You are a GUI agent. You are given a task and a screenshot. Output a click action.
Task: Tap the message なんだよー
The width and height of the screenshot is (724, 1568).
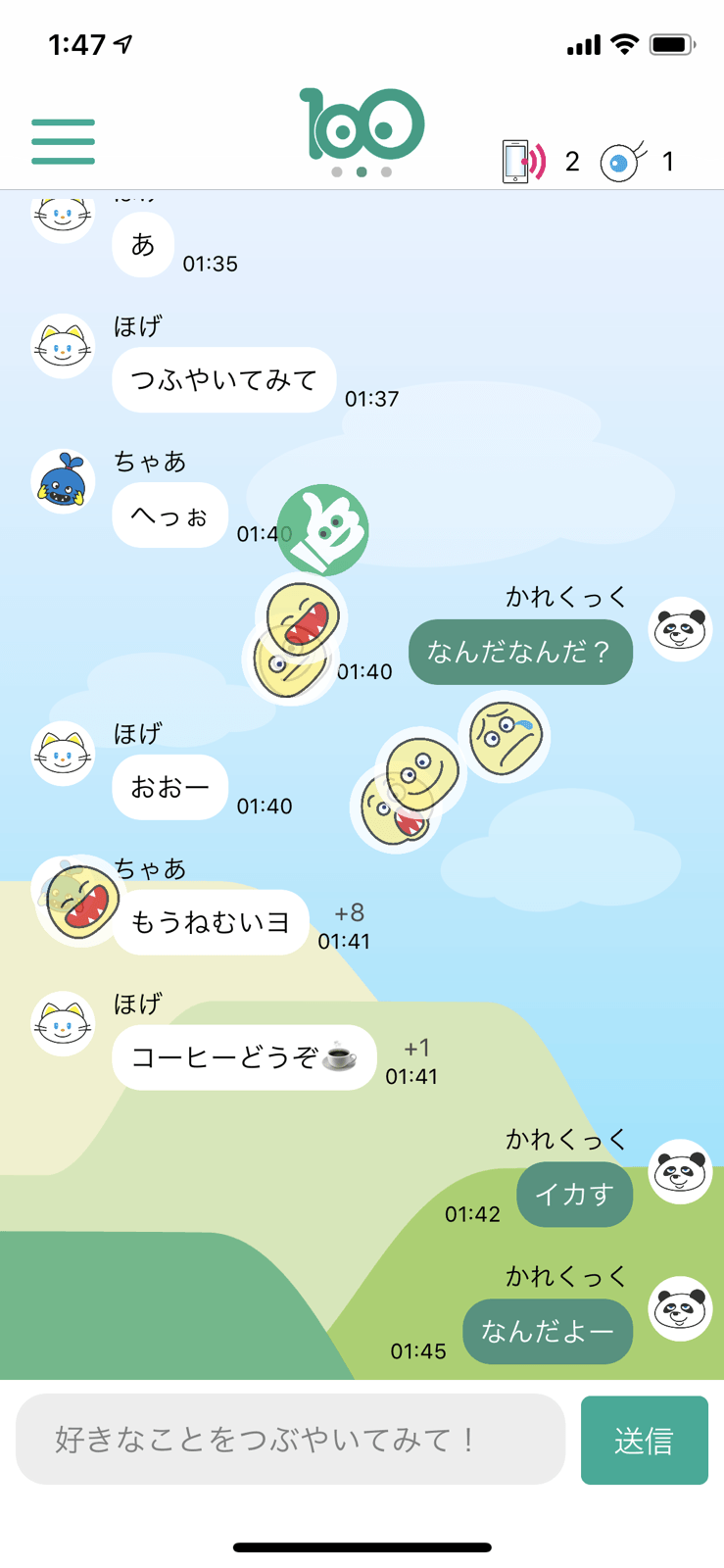click(x=547, y=1331)
